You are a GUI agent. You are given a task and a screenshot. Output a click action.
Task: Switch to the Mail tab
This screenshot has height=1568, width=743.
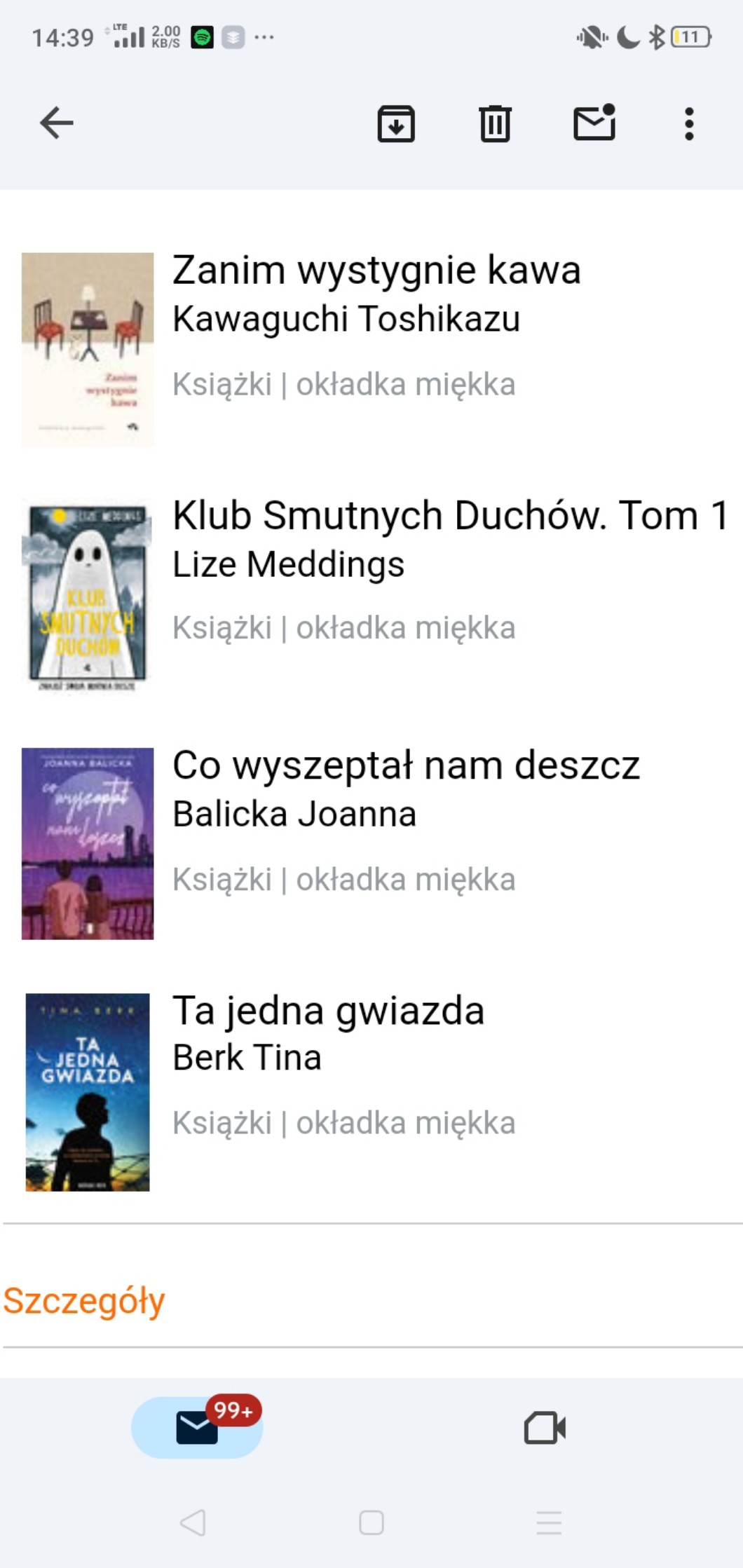tap(197, 1427)
